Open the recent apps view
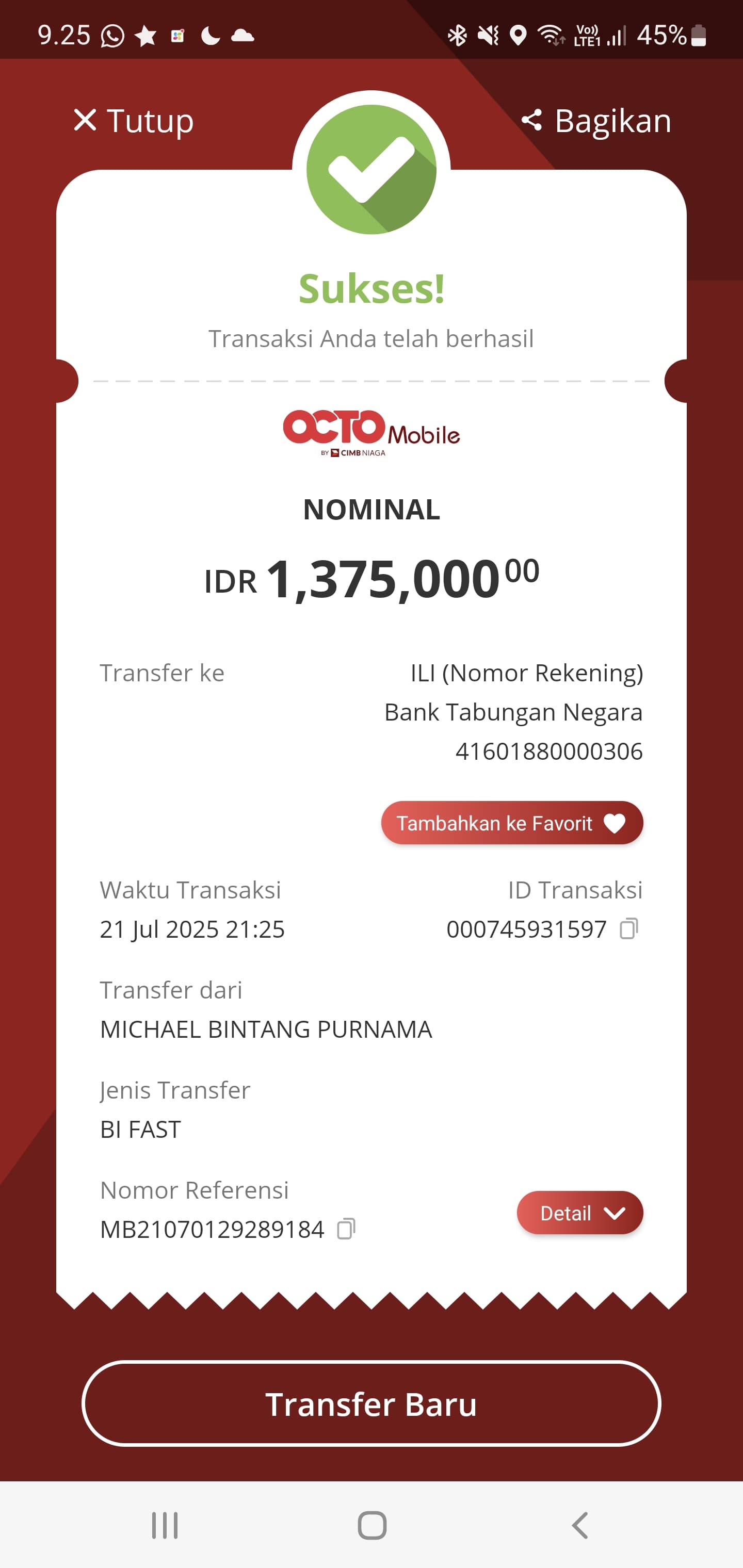 [x=165, y=1525]
